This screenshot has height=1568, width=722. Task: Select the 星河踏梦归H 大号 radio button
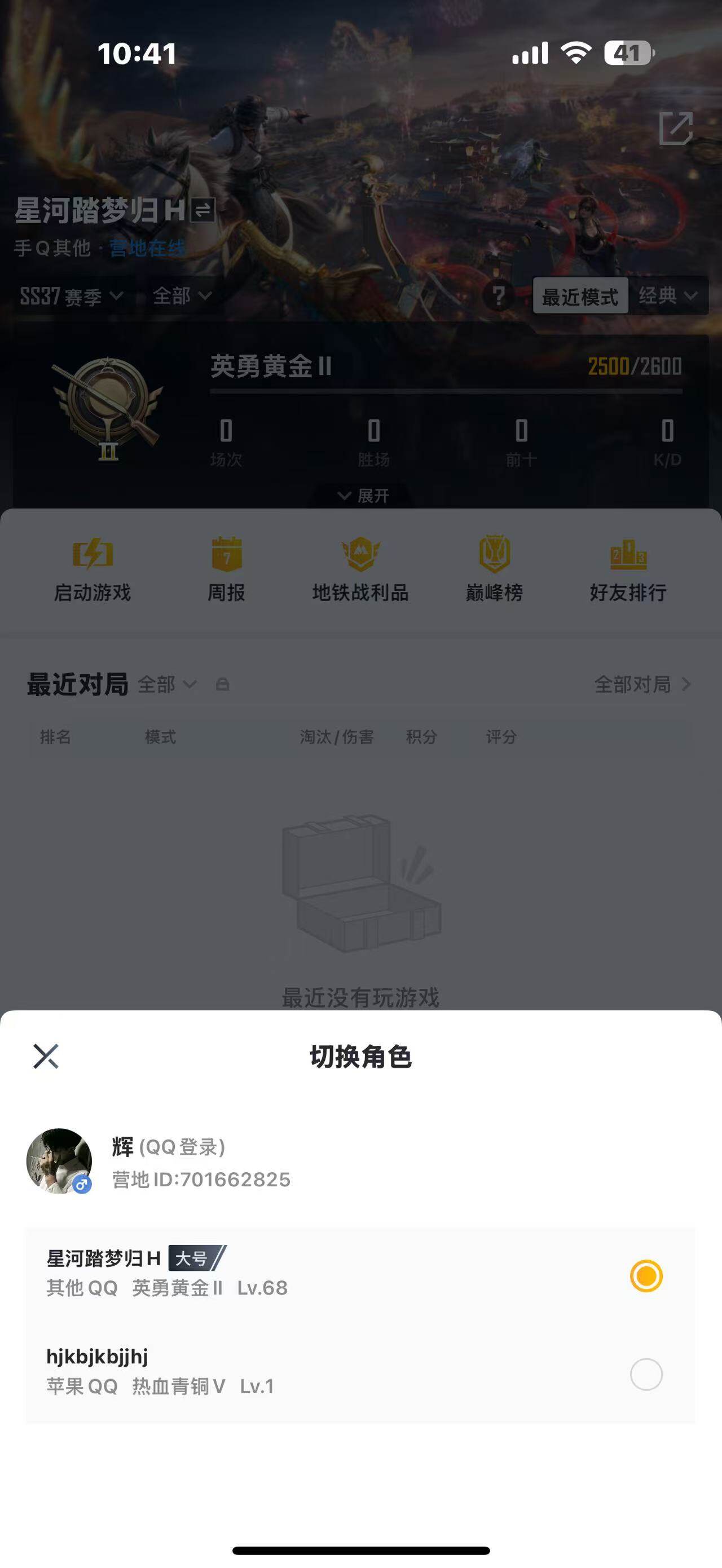pyautogui.click(x=646, y=1275)
